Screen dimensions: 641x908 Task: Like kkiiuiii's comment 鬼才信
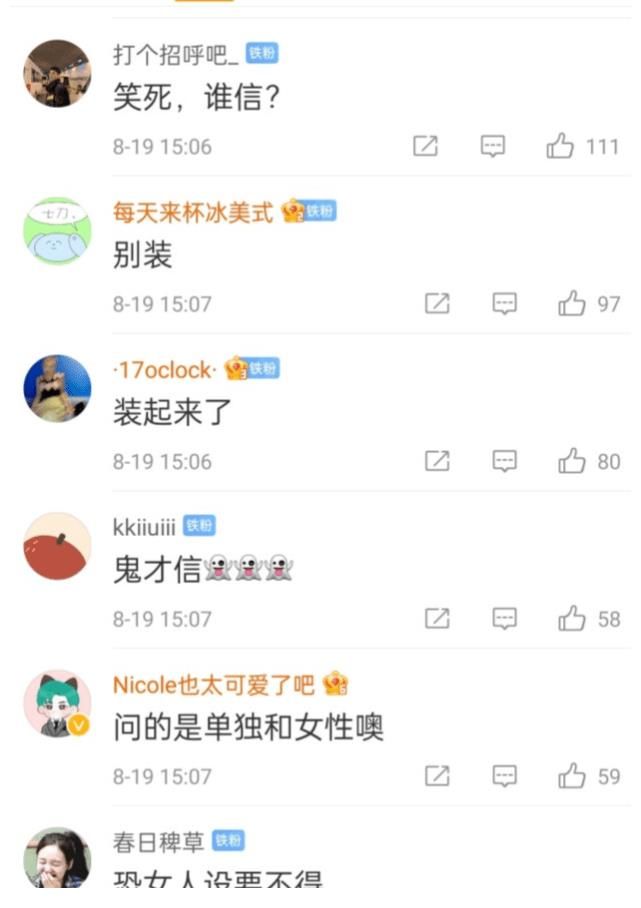pos(572,619)
